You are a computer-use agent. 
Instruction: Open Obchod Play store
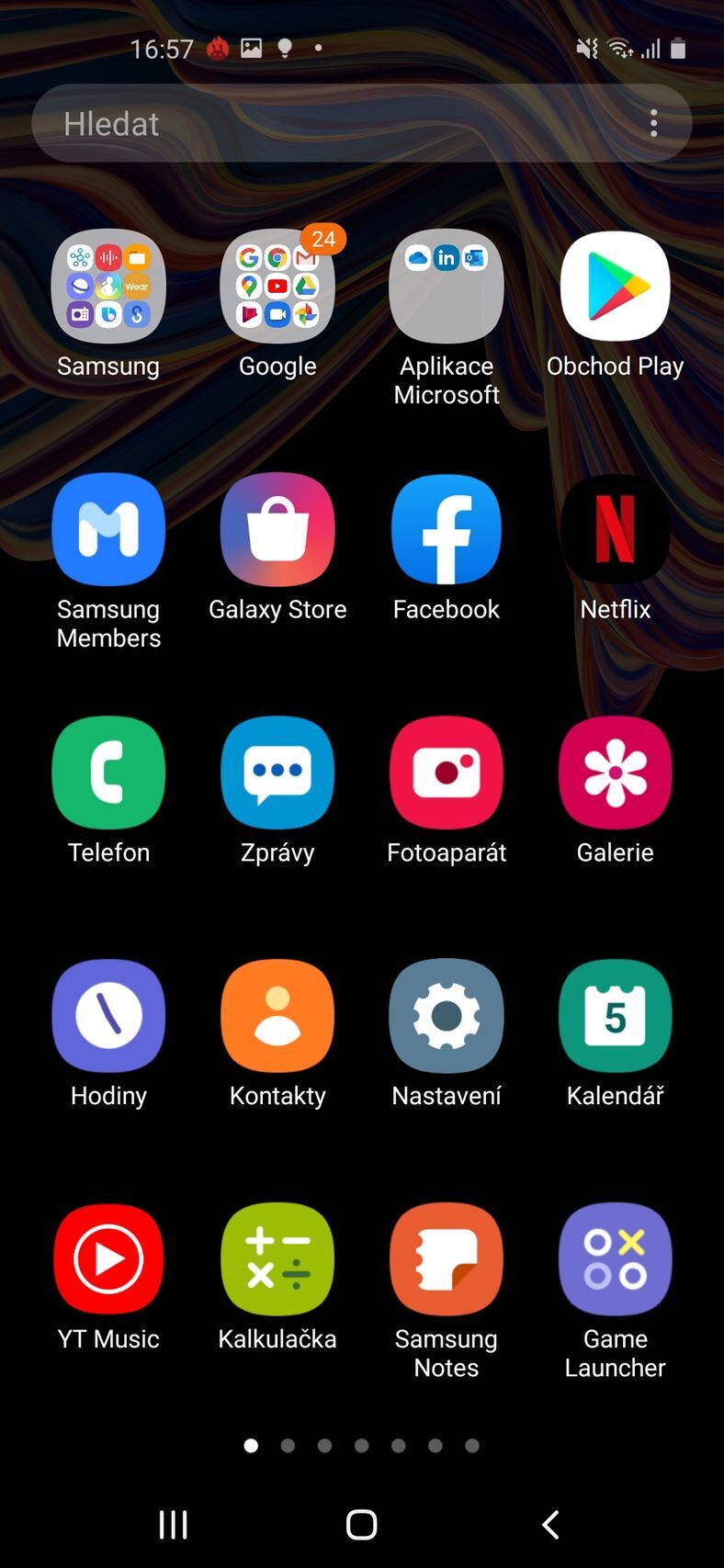(x=616, y=286)
